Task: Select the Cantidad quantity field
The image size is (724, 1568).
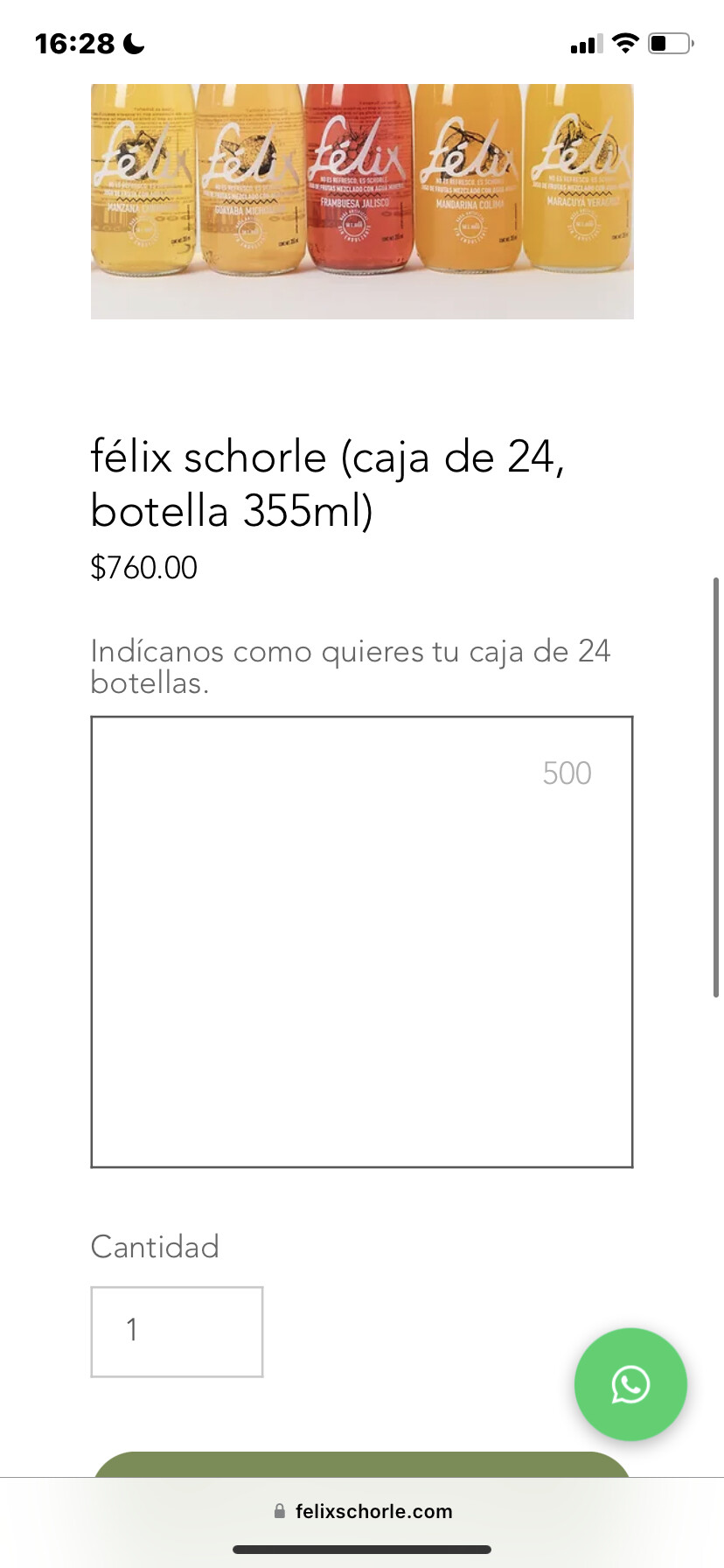Action: click(x=177, y=1331)
